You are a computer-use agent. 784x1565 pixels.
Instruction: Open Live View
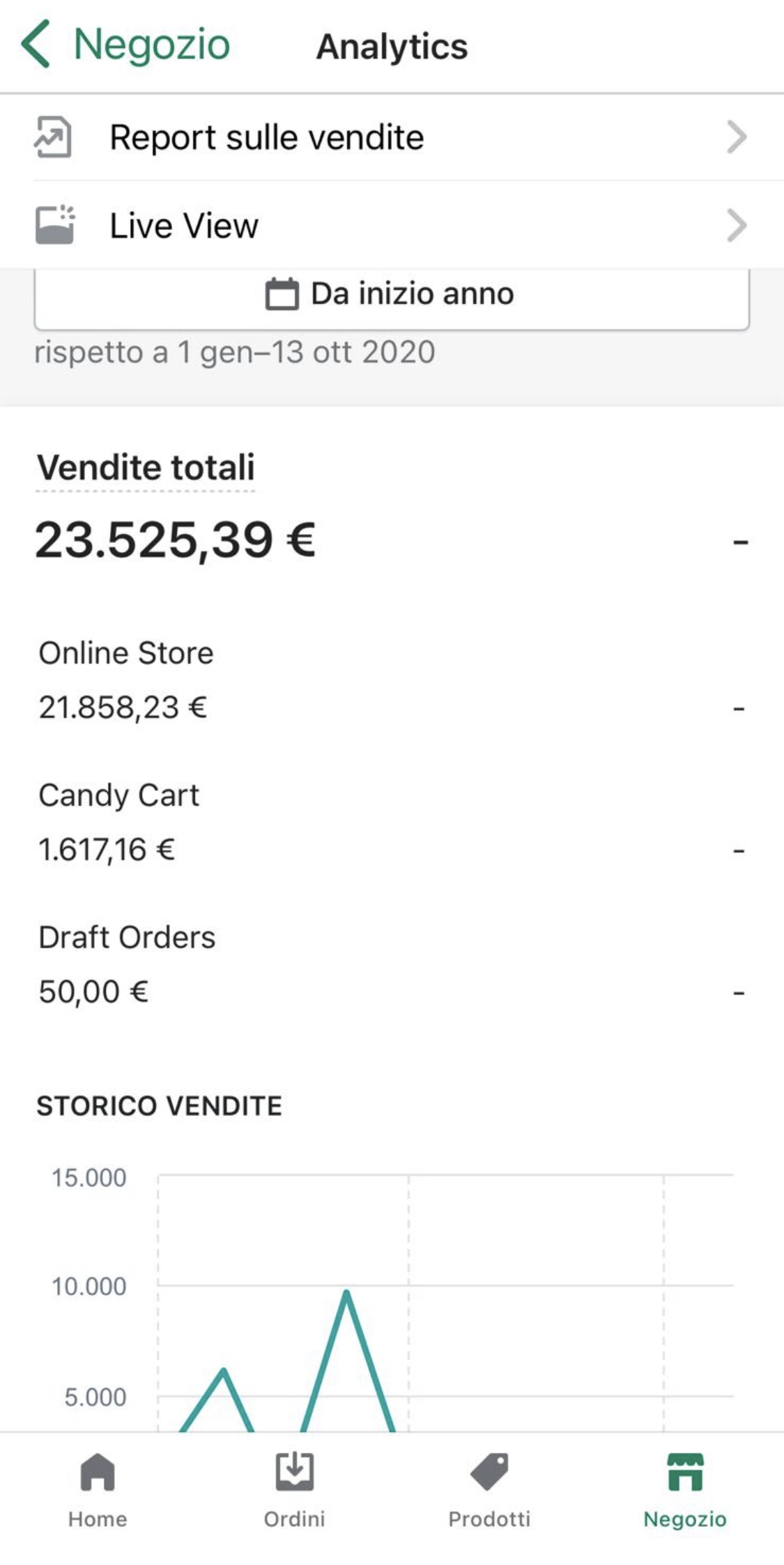click(x=392, y=225)
